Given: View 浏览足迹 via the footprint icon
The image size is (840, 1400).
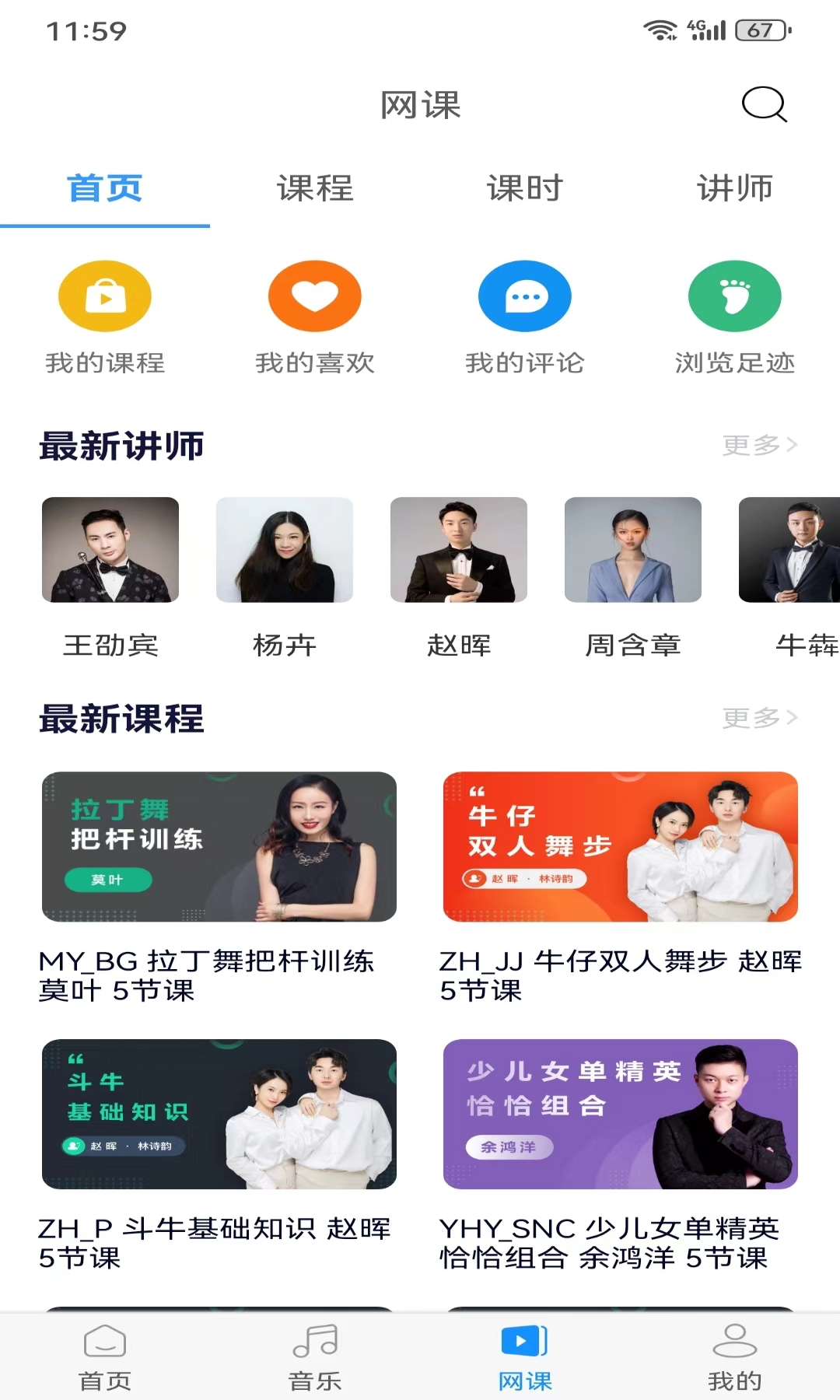Looking at the screenshot, I should click(733, 296).
